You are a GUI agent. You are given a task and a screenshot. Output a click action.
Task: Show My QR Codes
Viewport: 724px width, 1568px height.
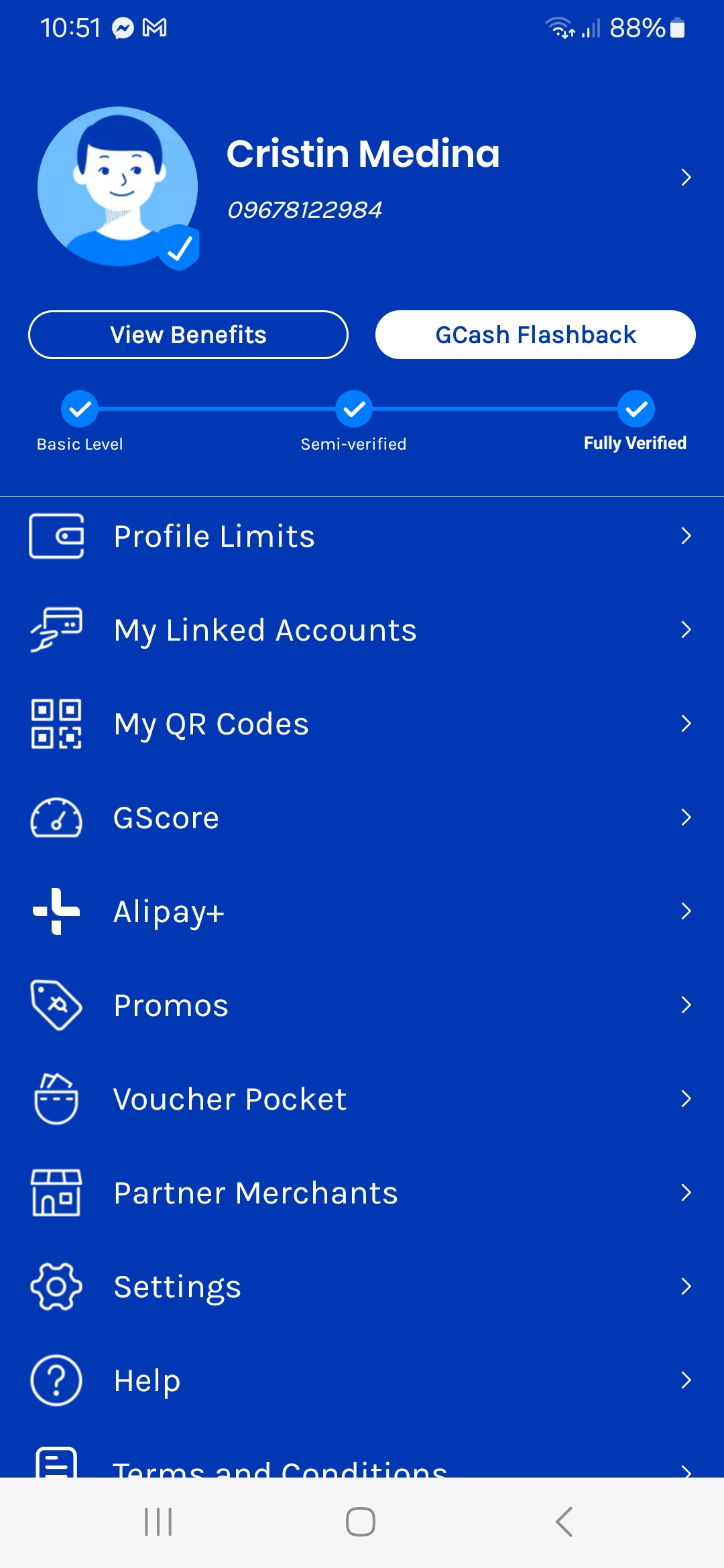(x=362, y=724)
